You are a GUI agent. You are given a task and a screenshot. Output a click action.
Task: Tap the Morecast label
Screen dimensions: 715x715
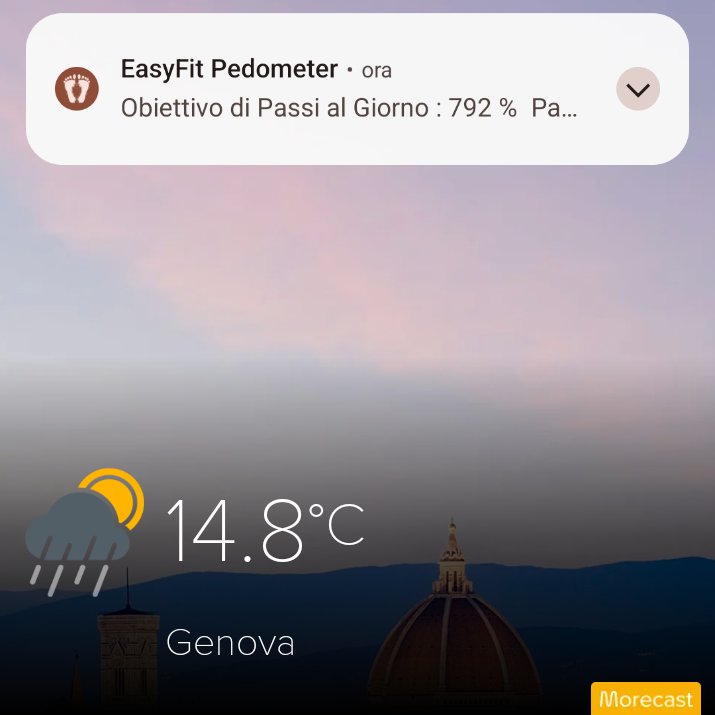point(645,699)
